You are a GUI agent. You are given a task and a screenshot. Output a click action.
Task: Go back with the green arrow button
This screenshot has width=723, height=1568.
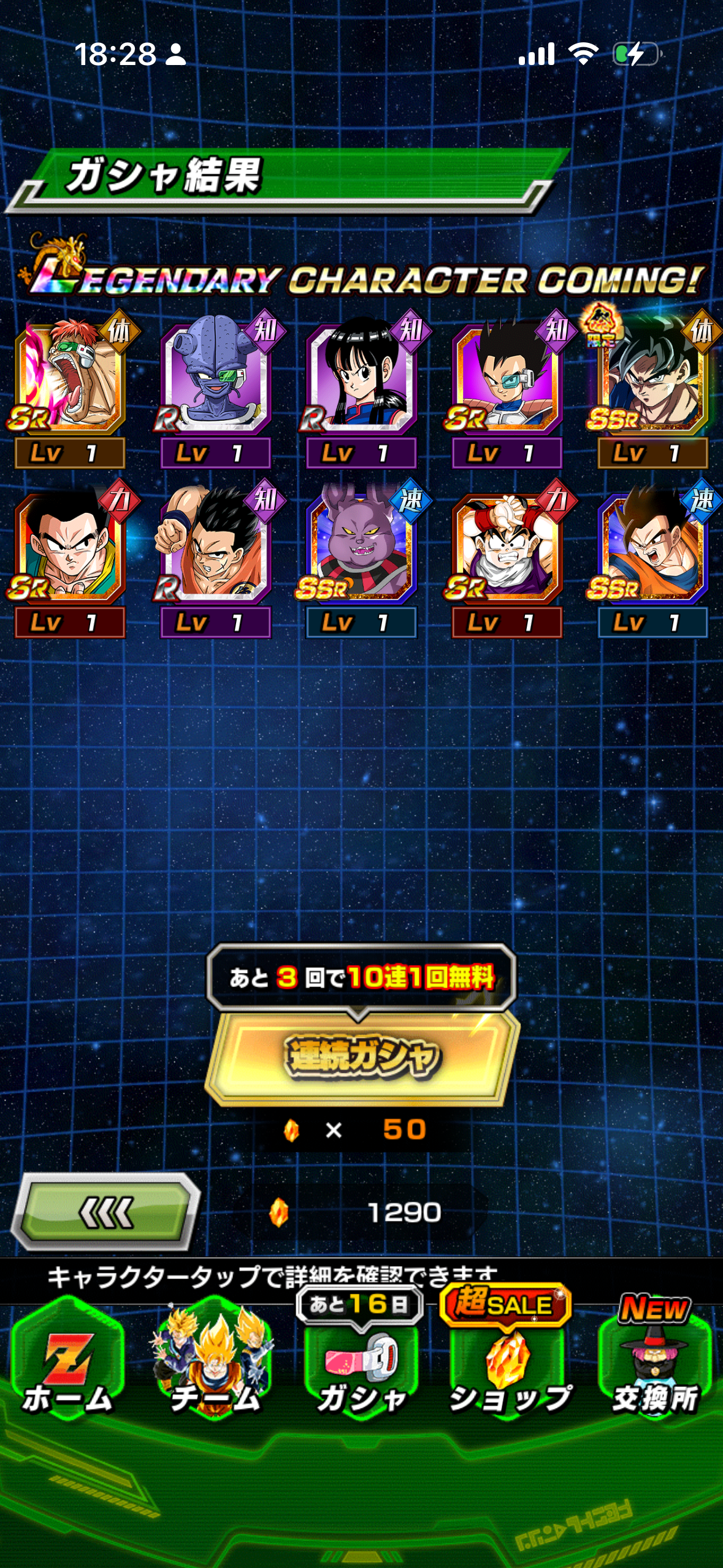pos(105,1212)
